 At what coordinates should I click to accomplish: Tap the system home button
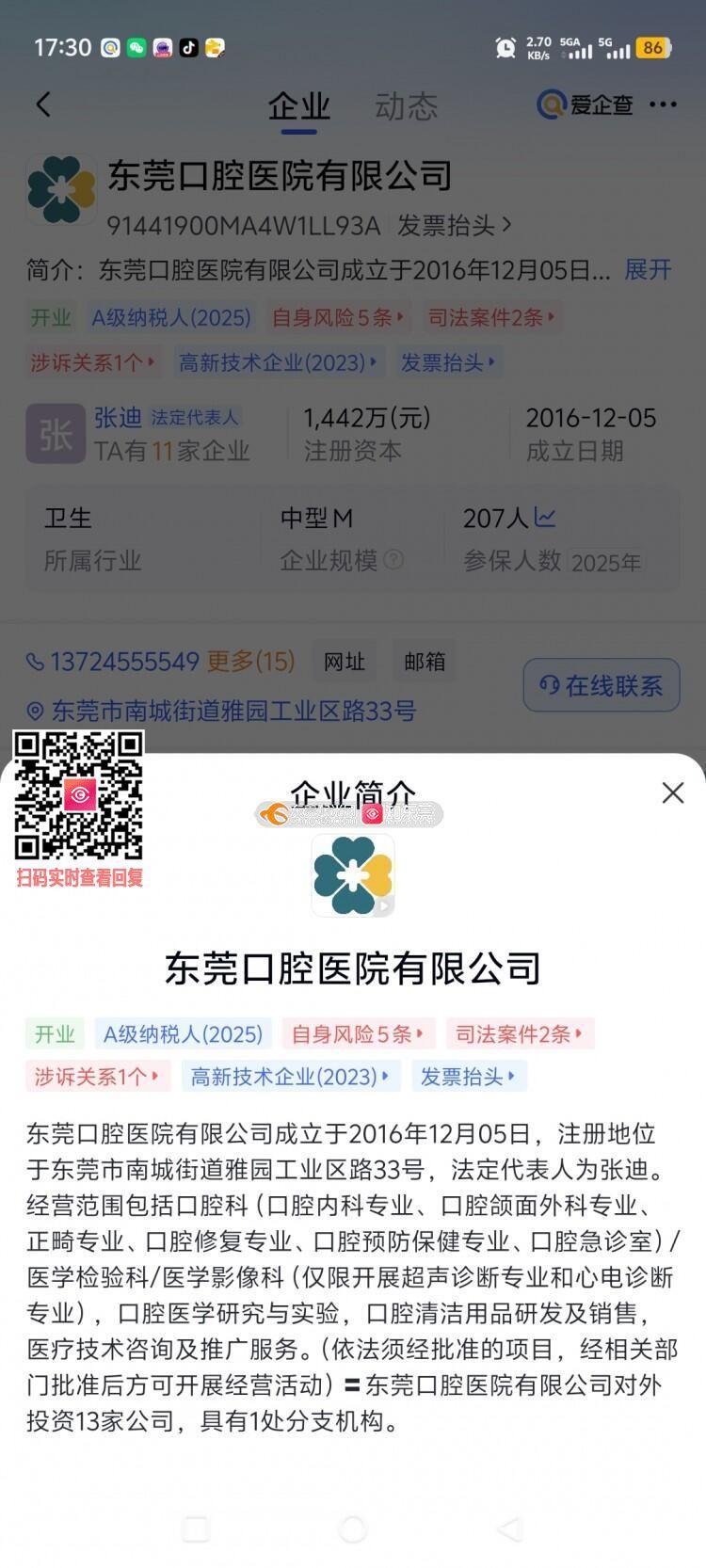coord(352,1528)
